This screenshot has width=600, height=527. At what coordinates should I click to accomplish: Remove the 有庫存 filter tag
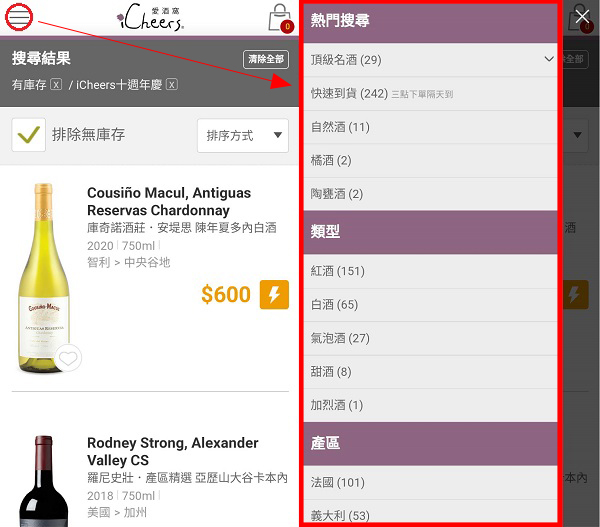coord(56,84)
